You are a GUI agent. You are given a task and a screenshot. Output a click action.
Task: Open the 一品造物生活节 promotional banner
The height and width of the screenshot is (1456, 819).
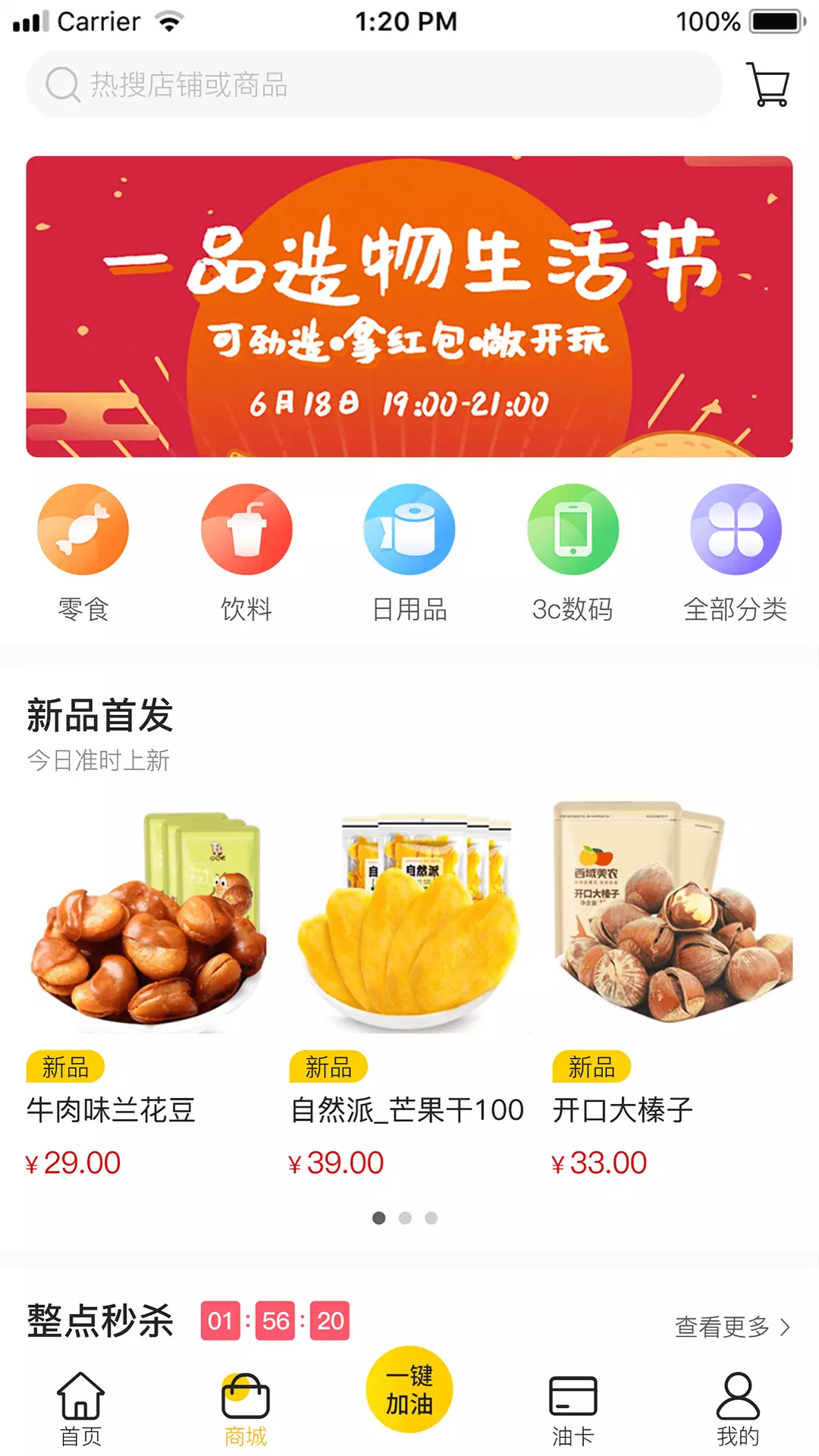point(409,306)
